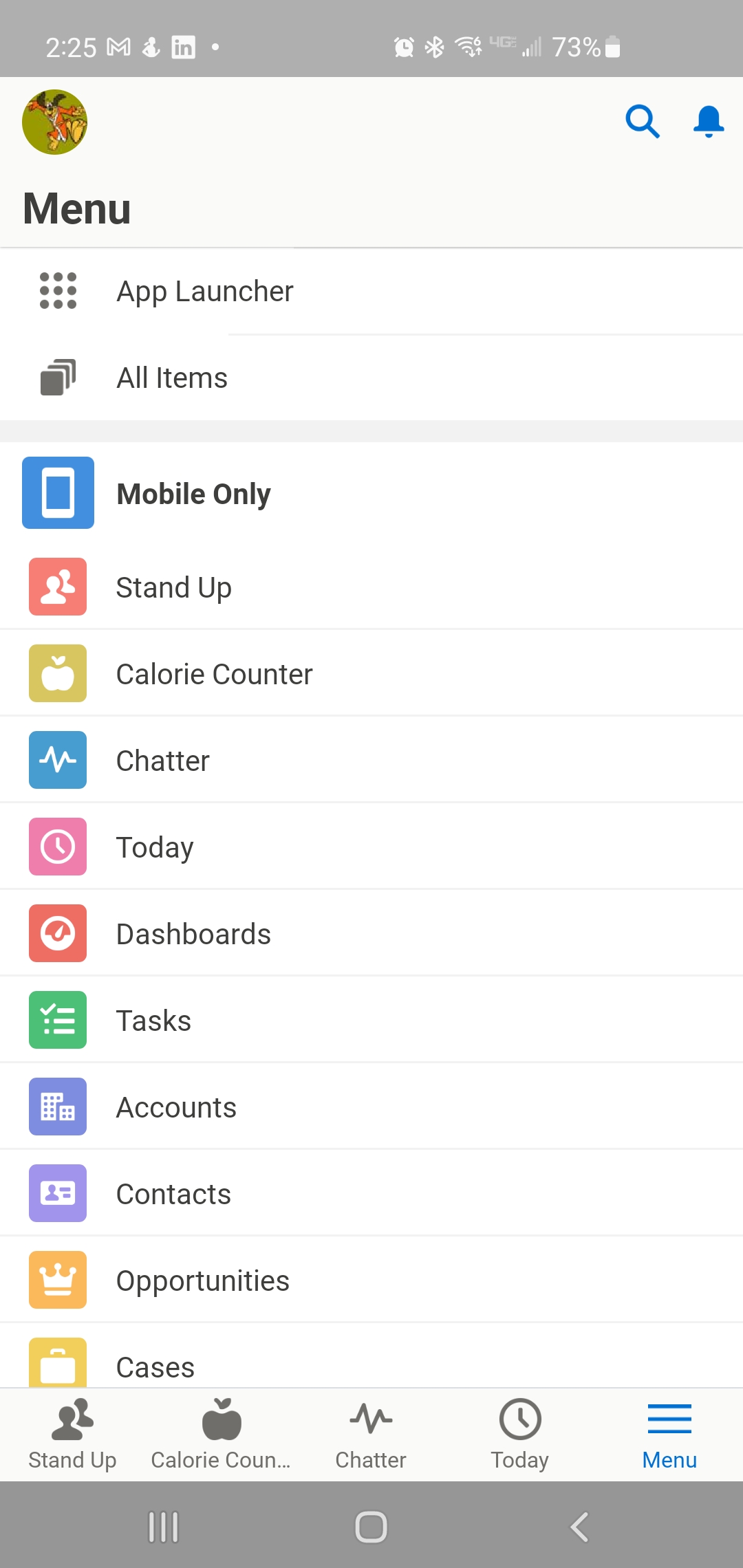Viewport: 743px width, 1568px height.
Task: Switch to the Stand Up bottom tab
Action: (72, 1433)
